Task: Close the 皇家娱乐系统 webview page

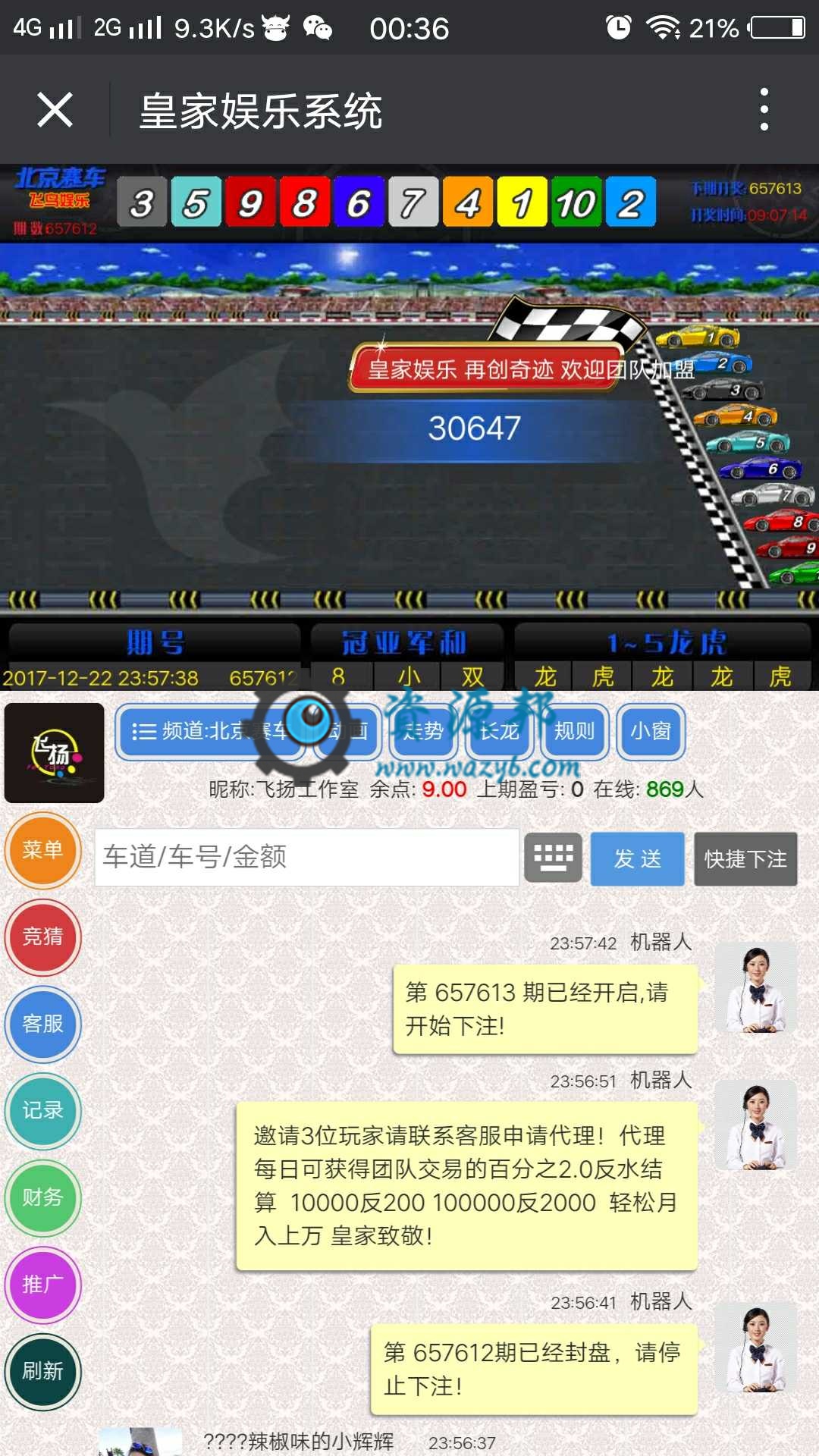Action: click(x=55, y=110)
